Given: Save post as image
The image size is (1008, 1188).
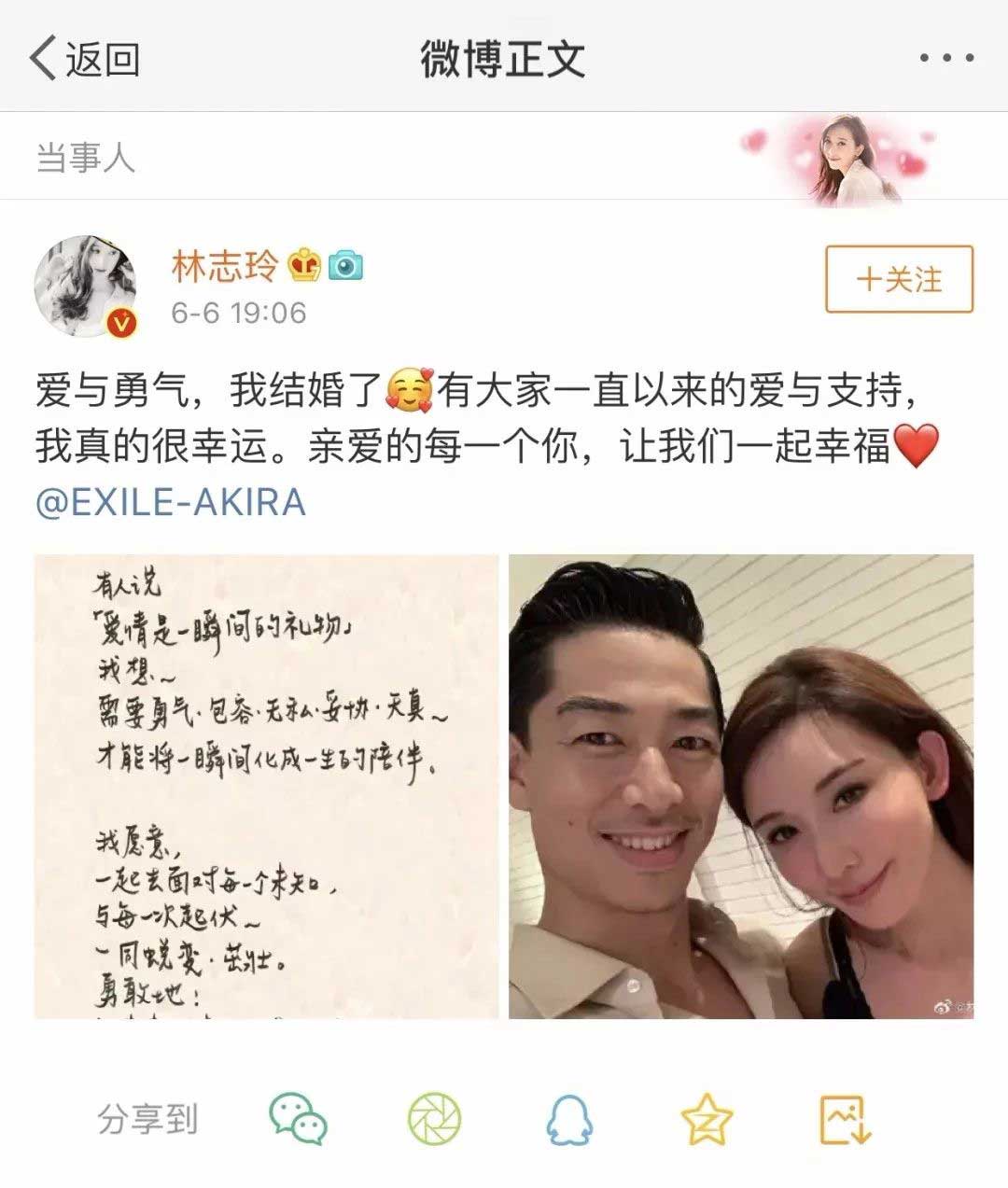Looking at the screenshot, I should pos(846,1119).
